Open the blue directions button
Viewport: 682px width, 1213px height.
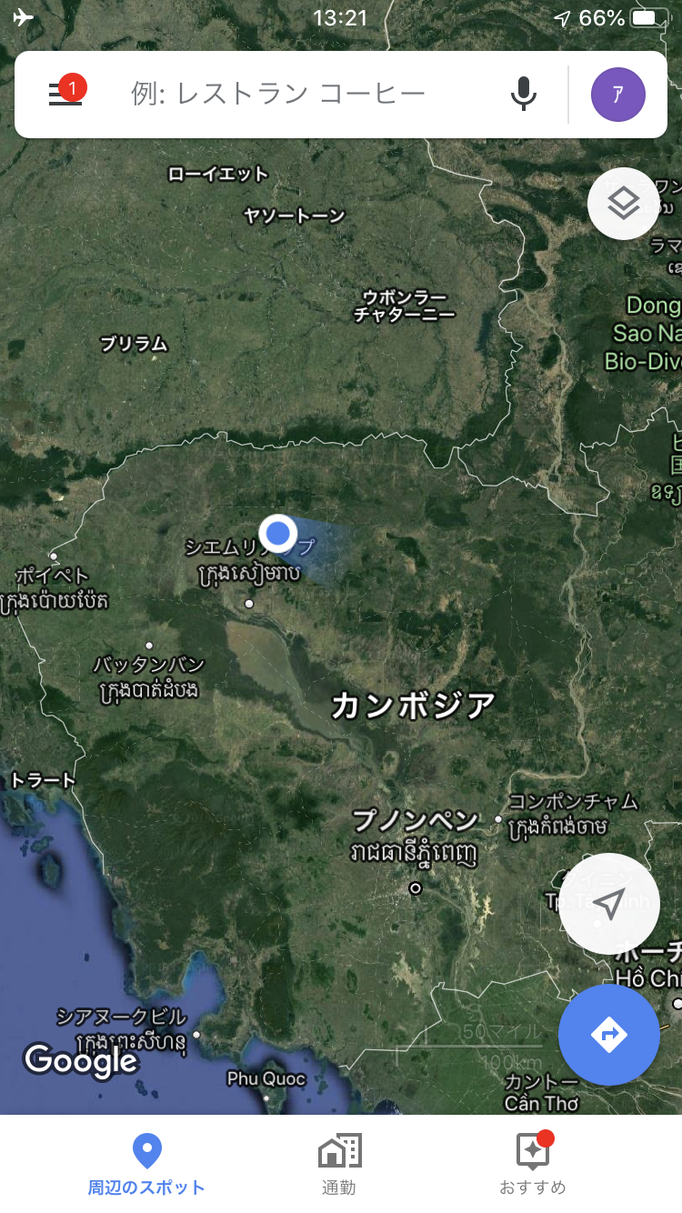tap(608, 1035)
